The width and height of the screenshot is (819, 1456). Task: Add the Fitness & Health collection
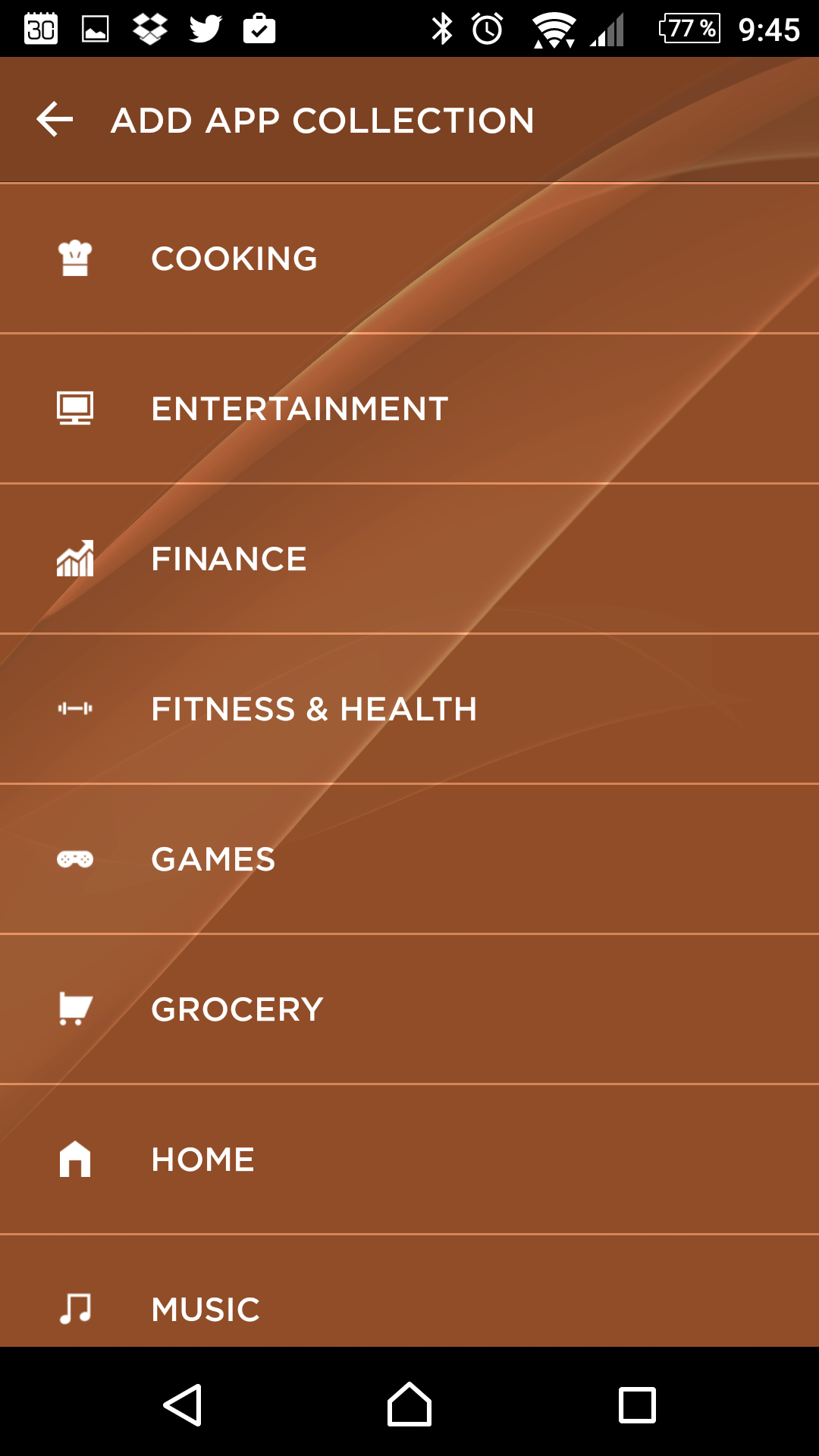[x=409, y=709]
